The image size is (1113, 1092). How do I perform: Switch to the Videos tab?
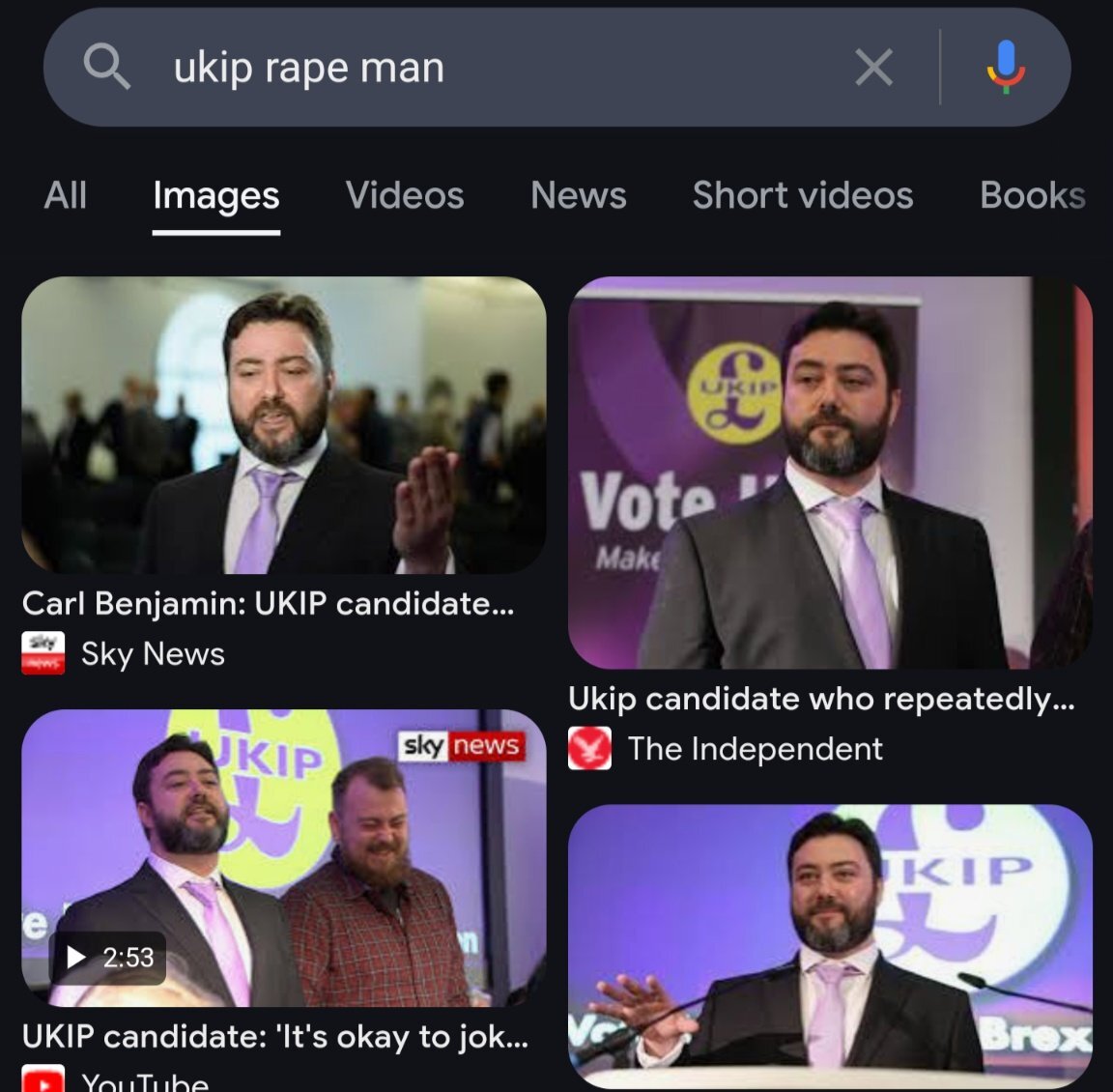[x=405, y=196]
